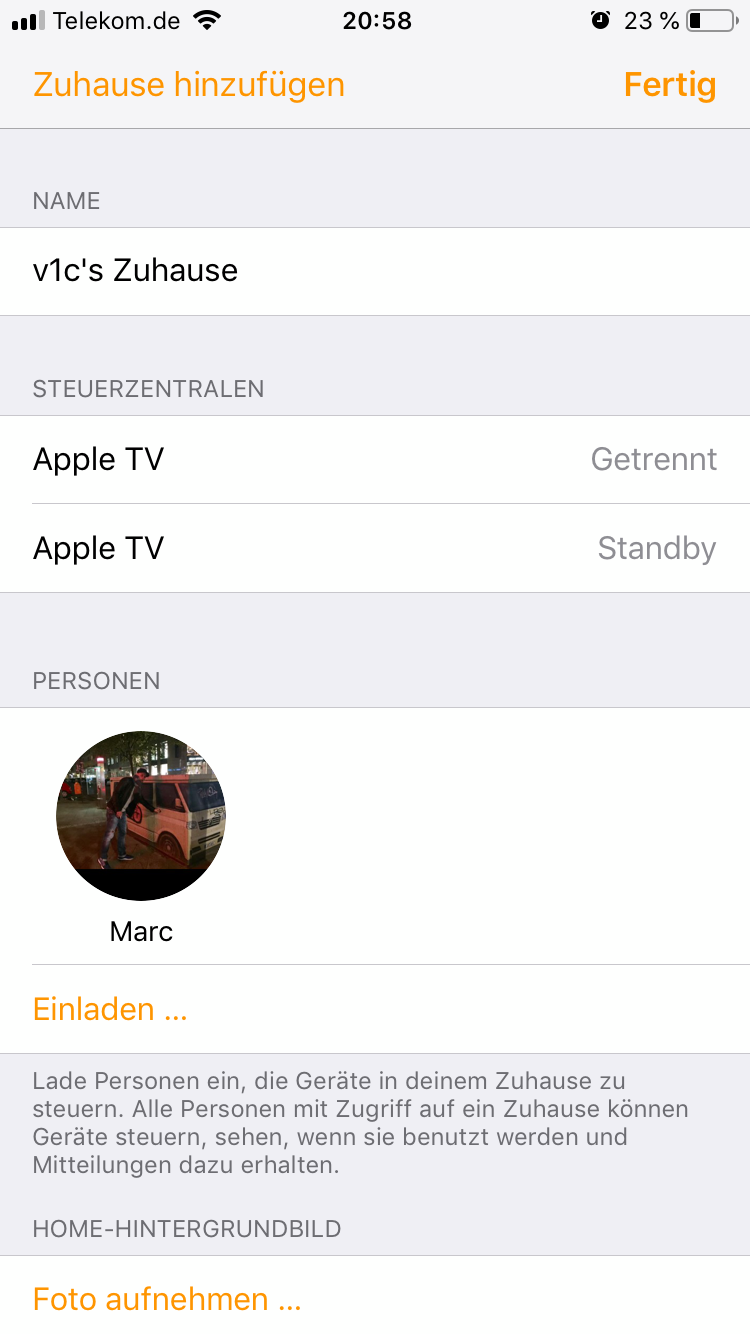Open the Apple TV in Standby
750x1334 pixels.
click(375, 548)
